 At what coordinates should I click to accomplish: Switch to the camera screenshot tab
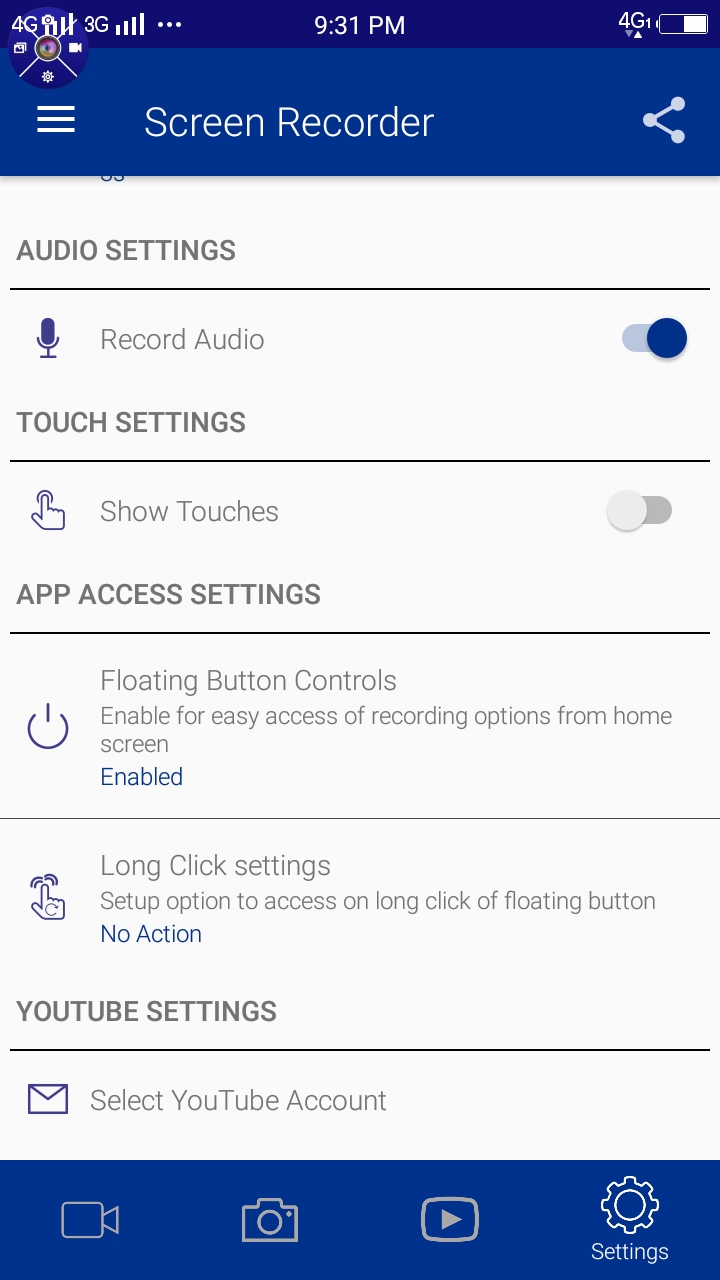click(x=270, y=1220)
